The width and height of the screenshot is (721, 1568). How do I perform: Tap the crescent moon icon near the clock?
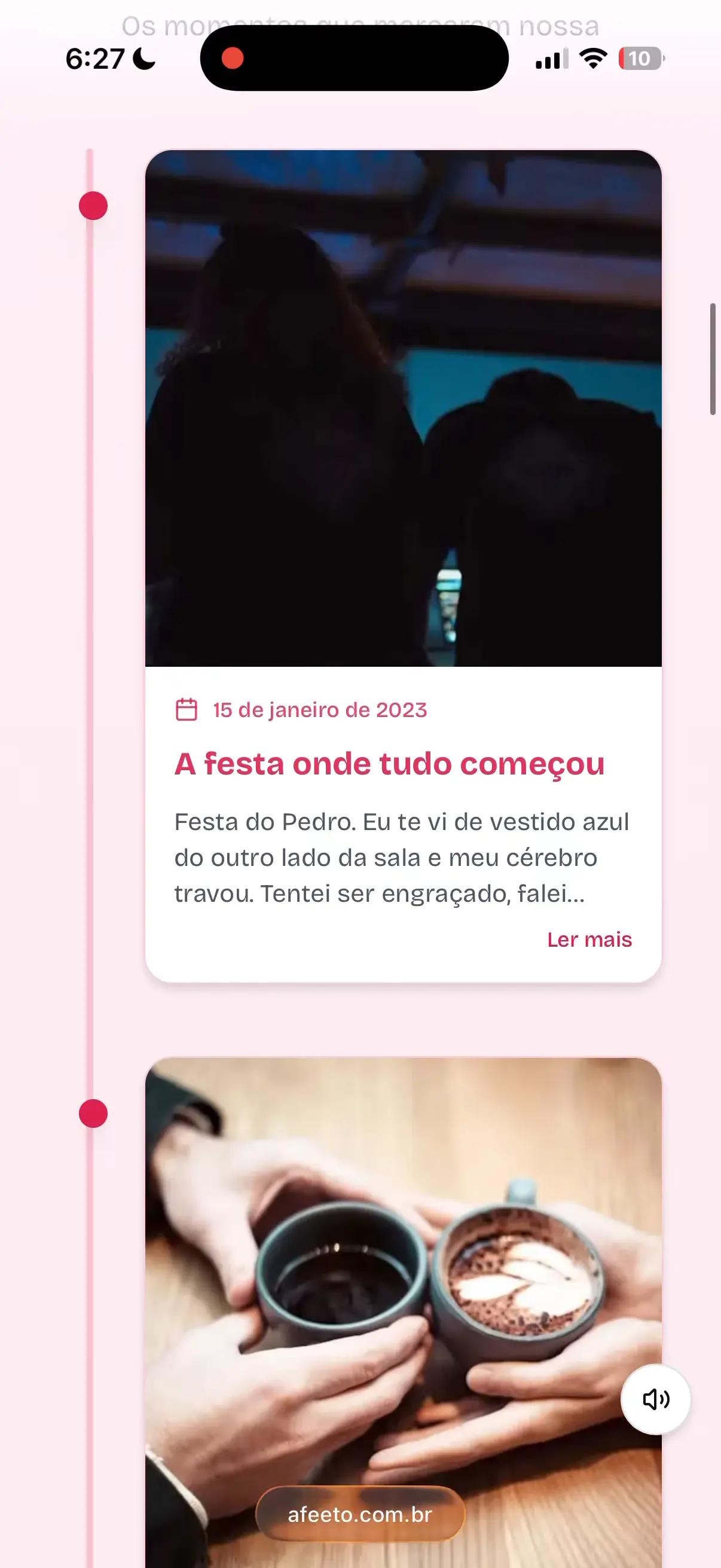[x=144, y=58]
